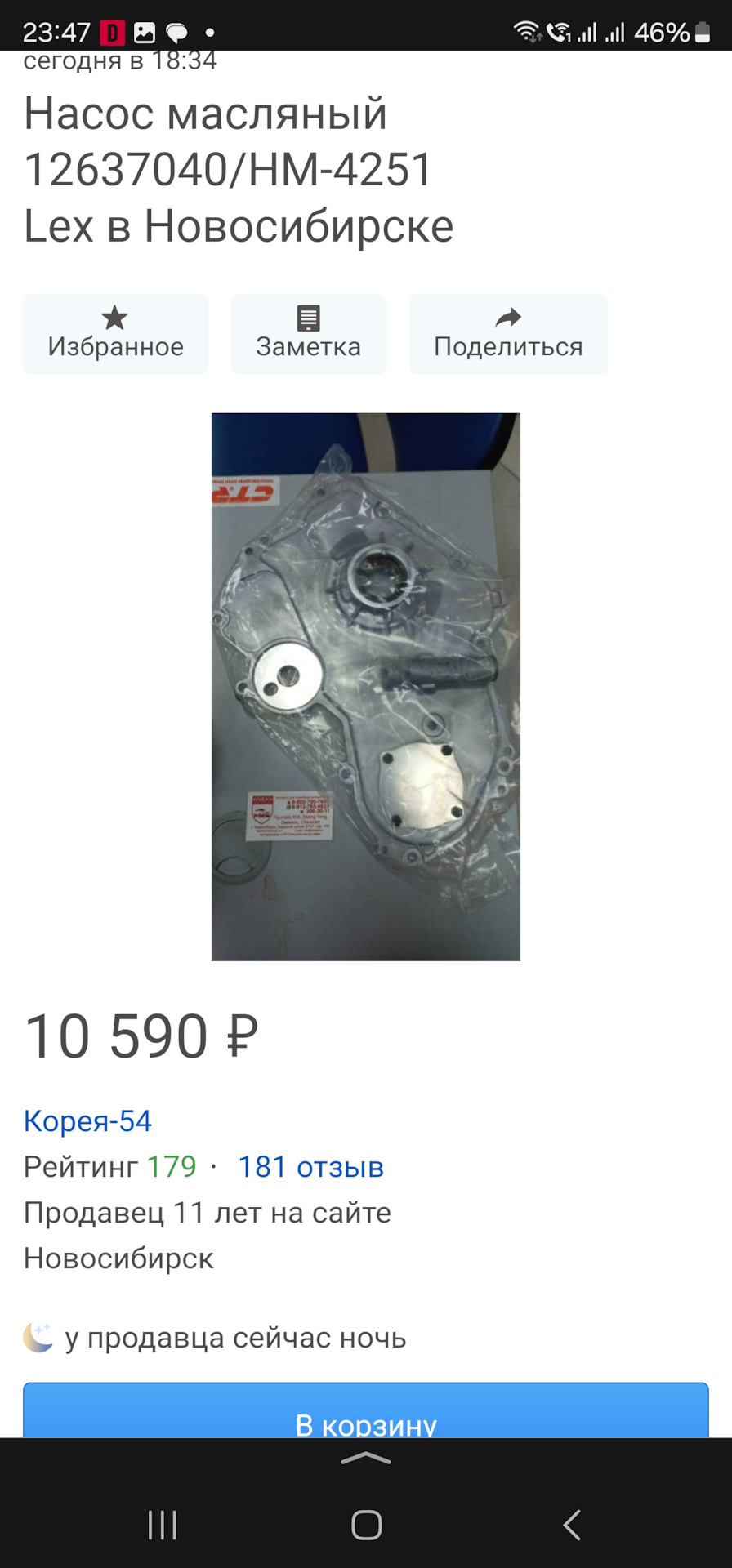Open seller Корея-54 profile
Image resolution: width=732 pixels, height=1568 pixels.
87,1120
